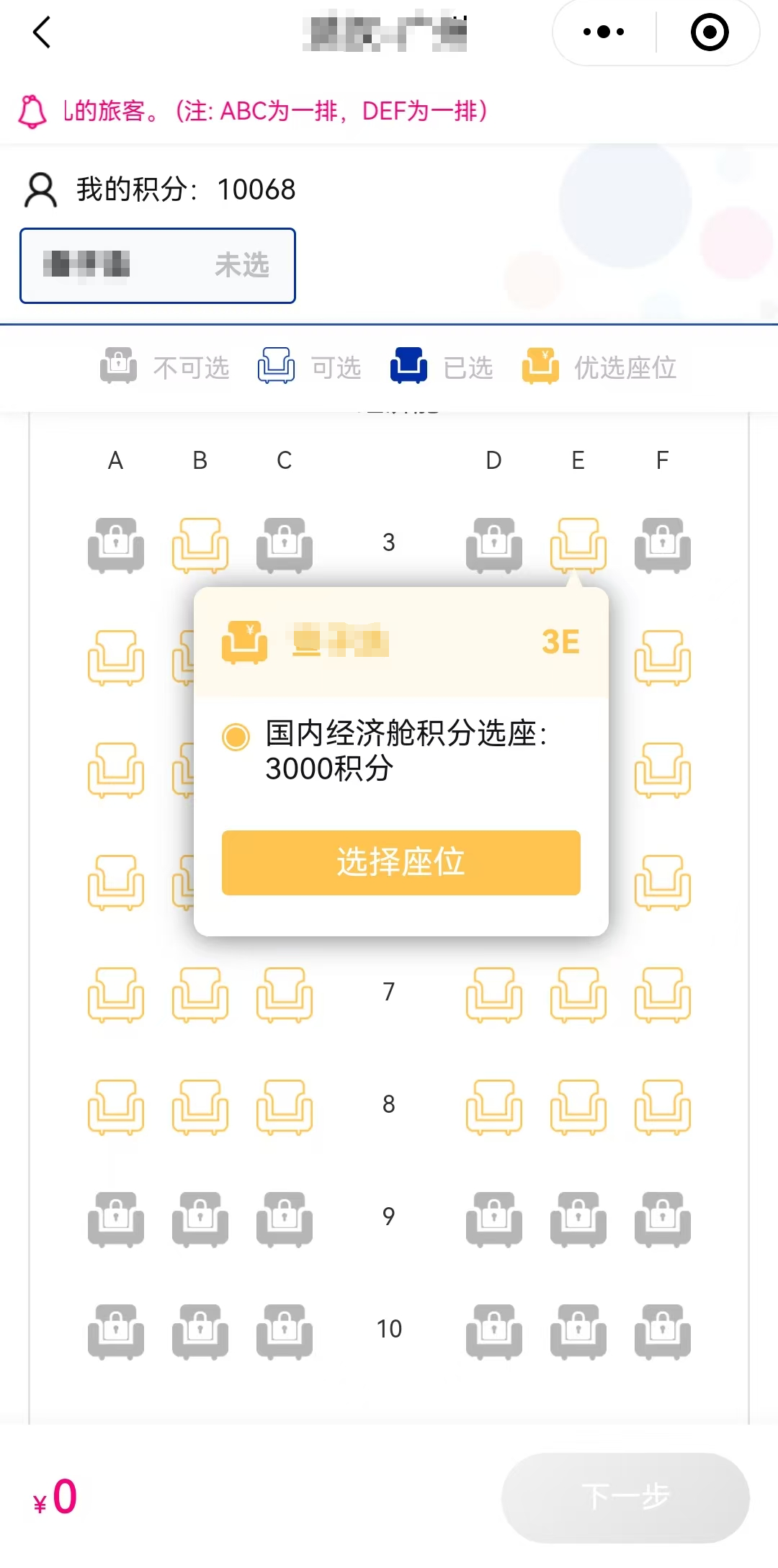
Task: Select seat 7C
Action: 284,995
